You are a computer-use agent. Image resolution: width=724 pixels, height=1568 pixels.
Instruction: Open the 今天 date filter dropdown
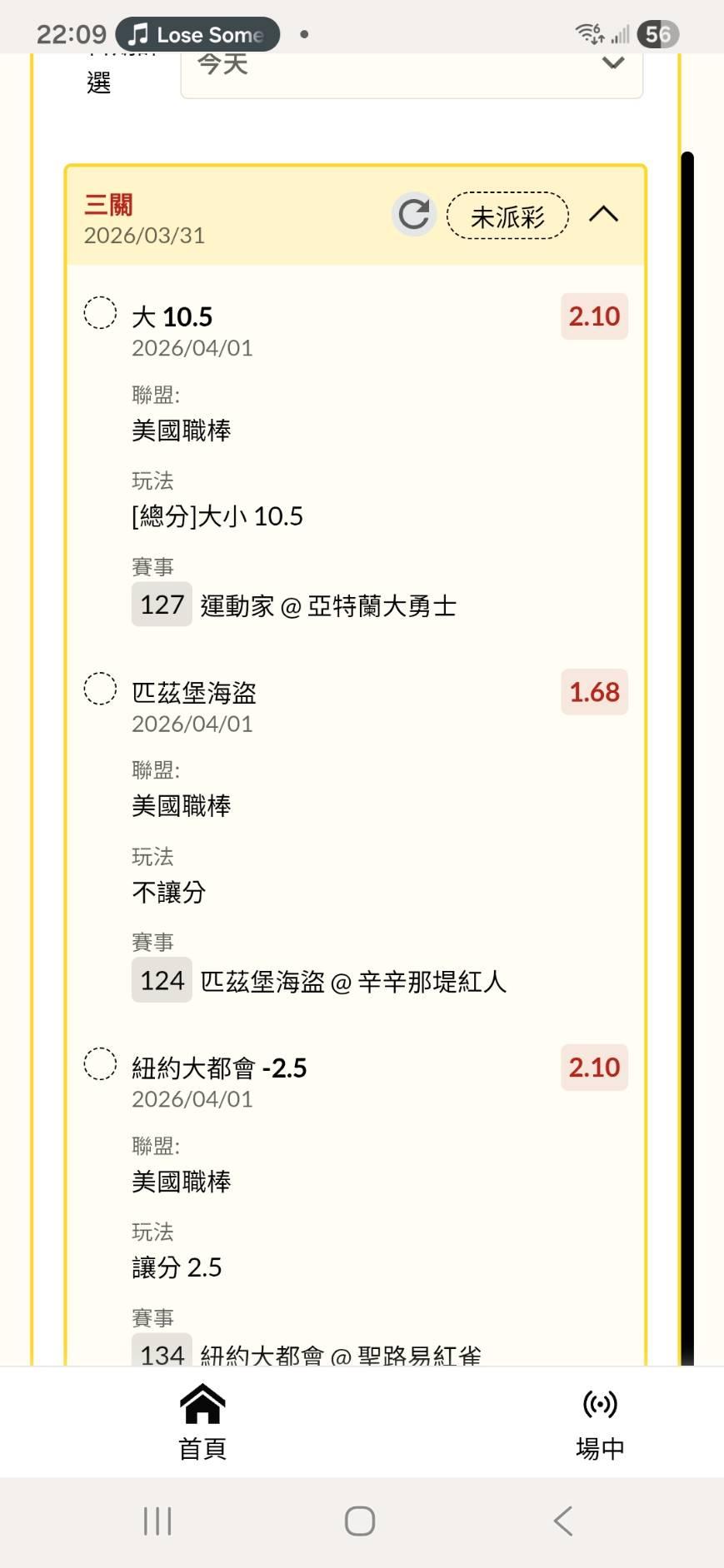(x=412, y=73)
